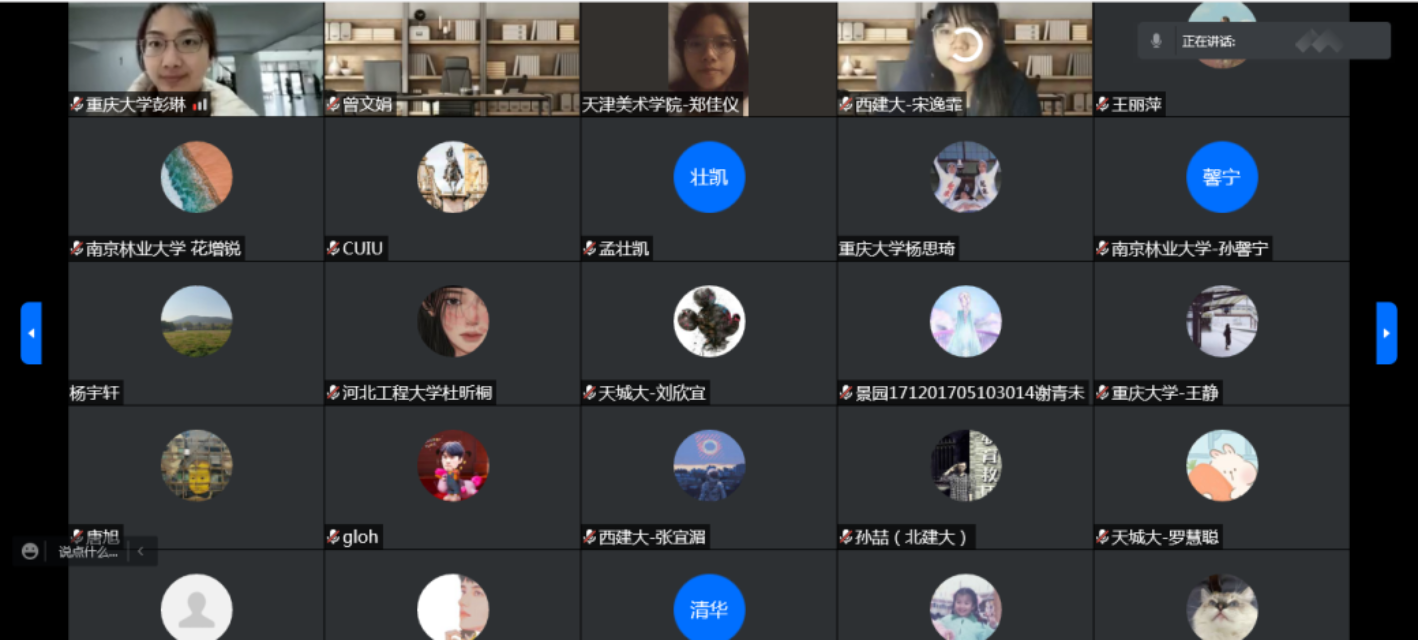The image size is (1418, 641).
Task: Select 重庆大学彭琳 video tile
Action: tap(196, 58)
